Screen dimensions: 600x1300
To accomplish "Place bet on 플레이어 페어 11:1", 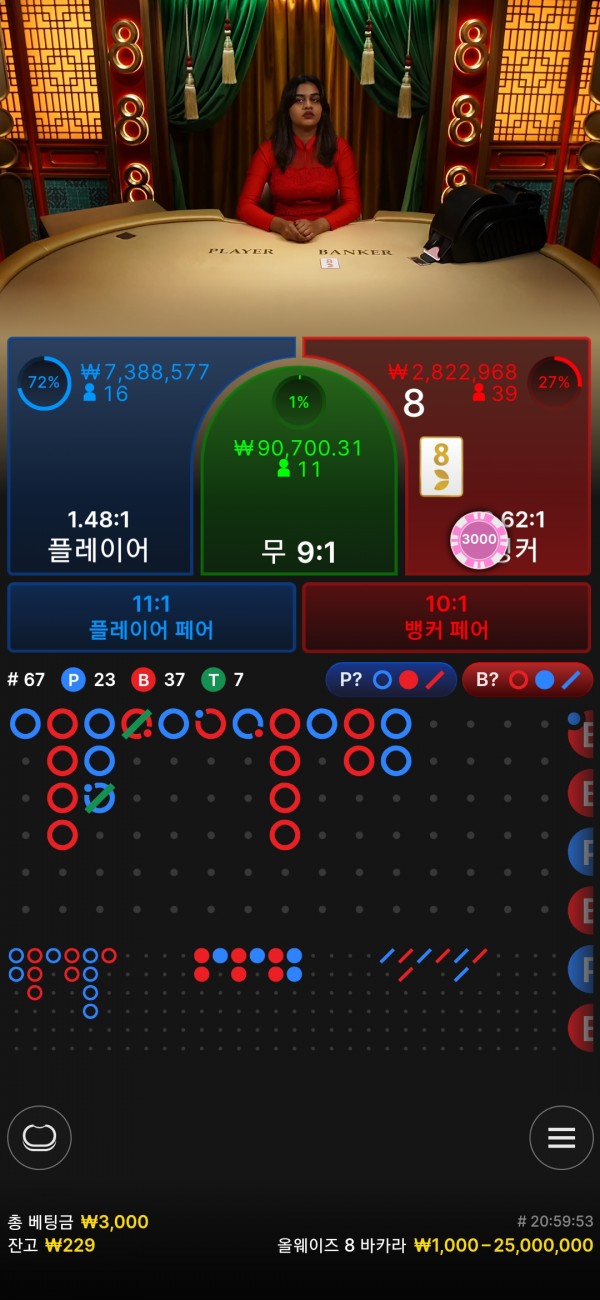I will 151,617.
